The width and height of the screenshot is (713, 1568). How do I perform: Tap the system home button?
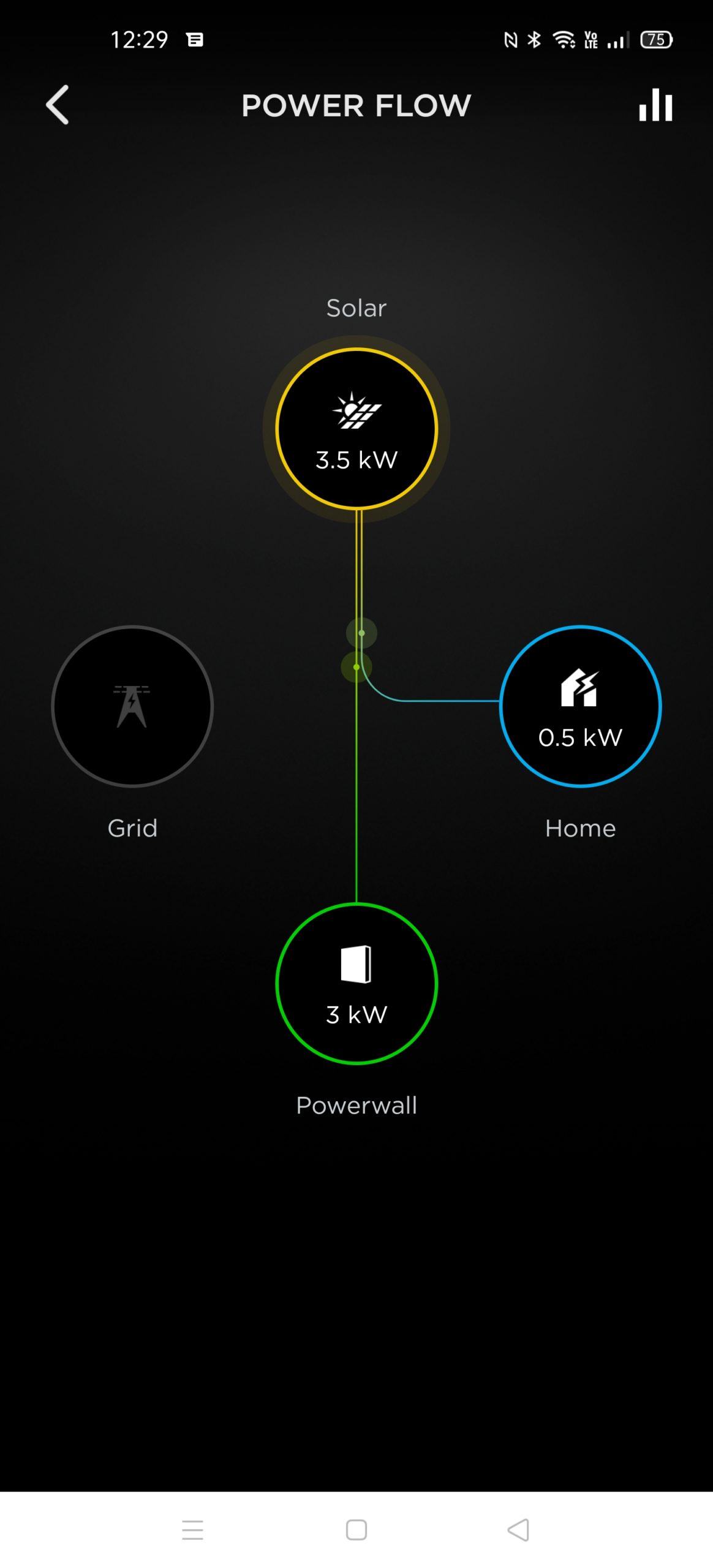[x=356, y=1530]
